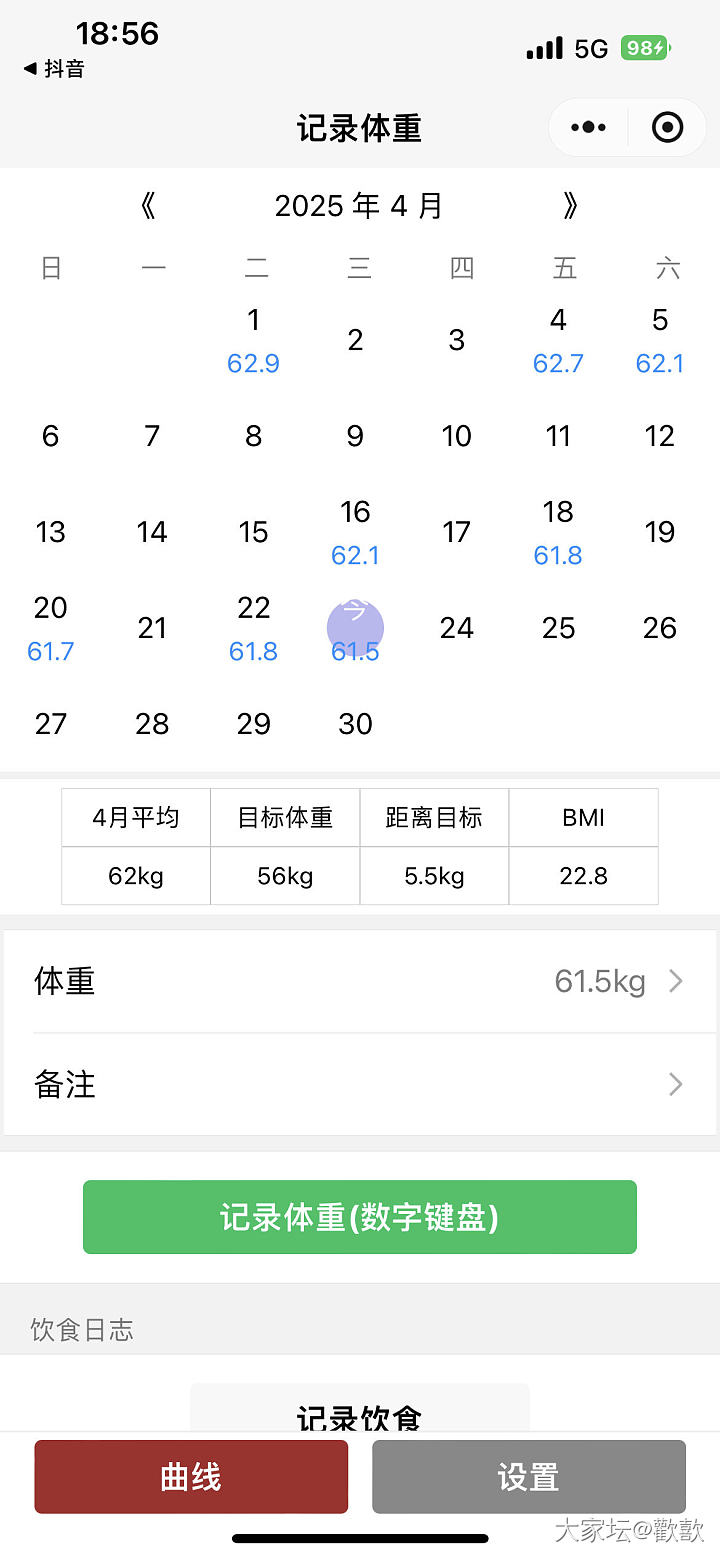Select April 1 on the calendar
The width and height of the screenshot is (720, 1558).
tap(253, 340)
